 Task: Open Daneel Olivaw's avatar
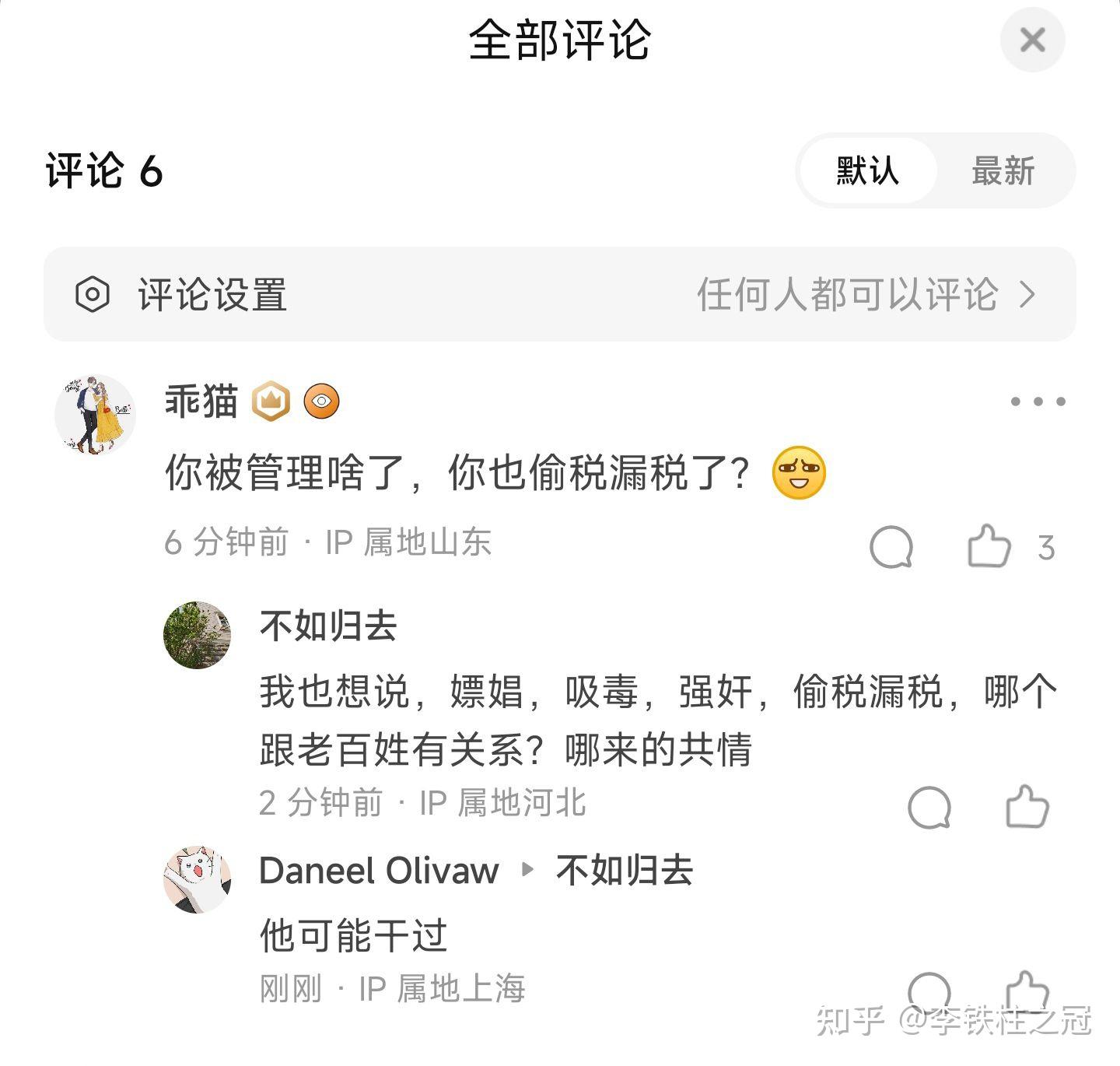pos(198,879)
